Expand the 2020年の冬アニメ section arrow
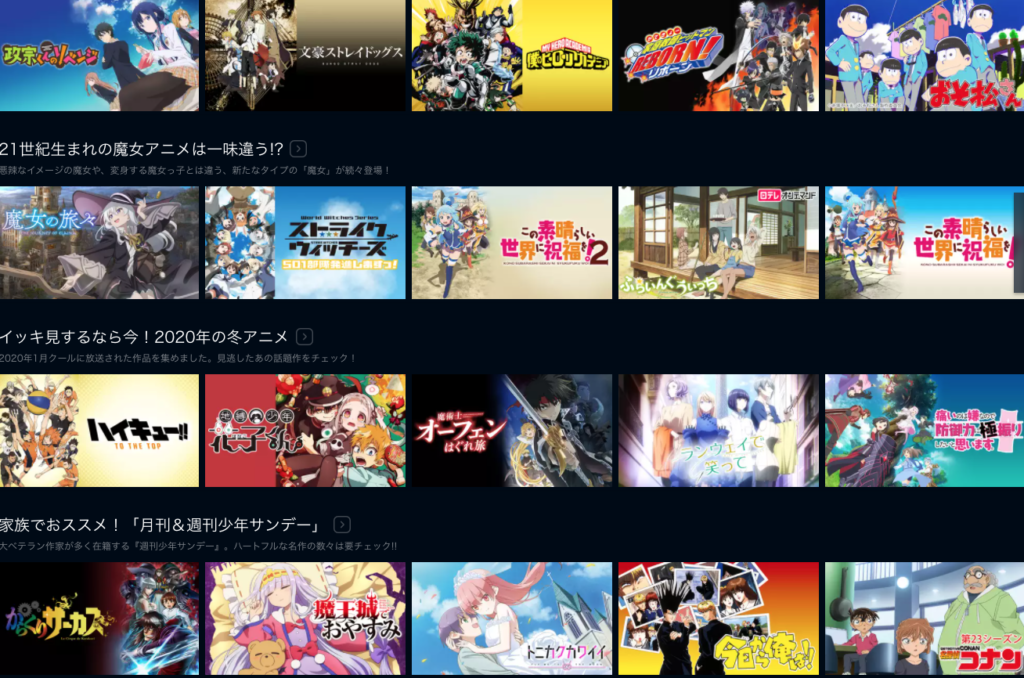The image size is (1024, 678). pos(305,337)
